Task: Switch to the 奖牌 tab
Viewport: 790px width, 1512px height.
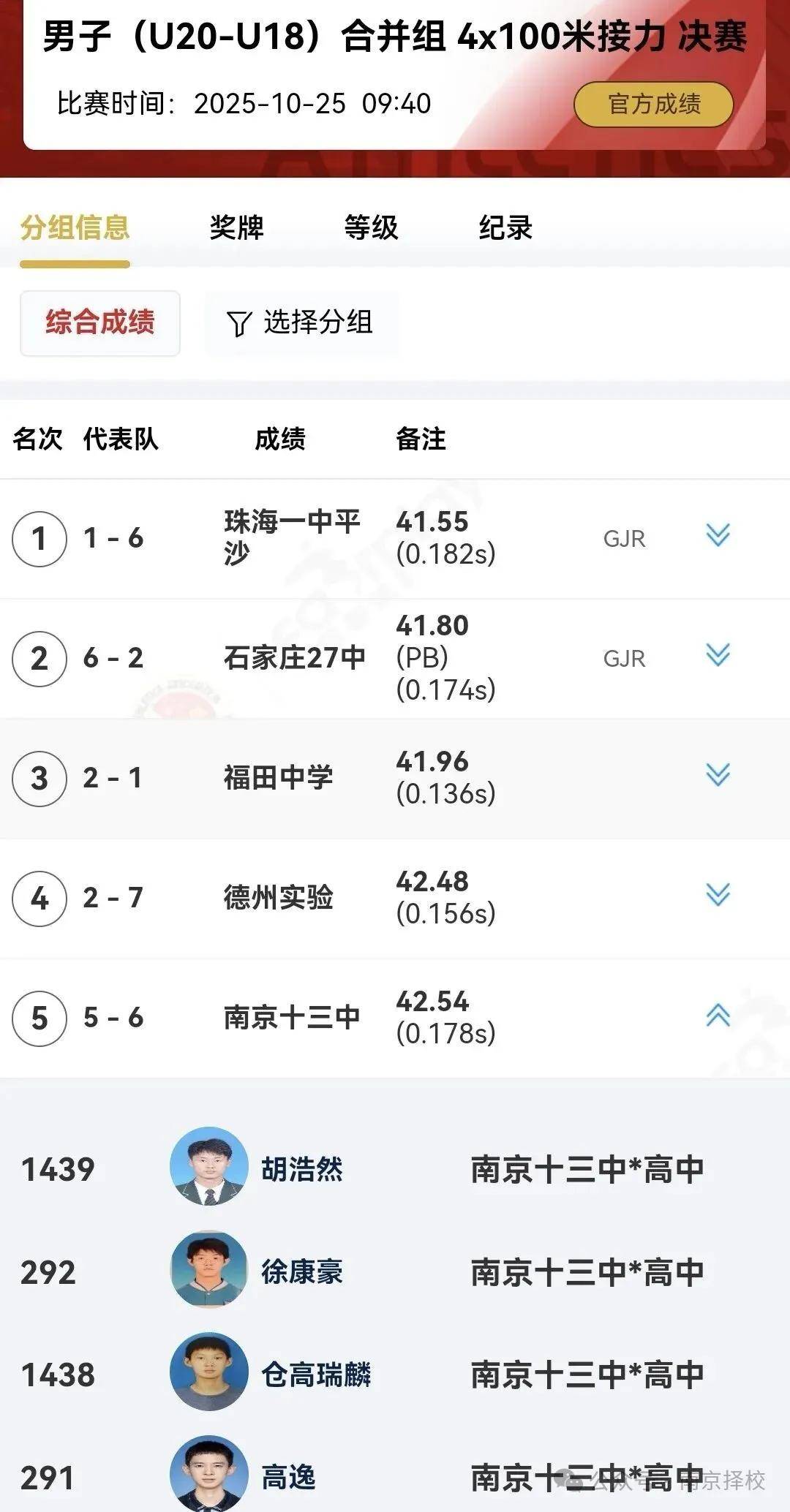Action: 236,227
